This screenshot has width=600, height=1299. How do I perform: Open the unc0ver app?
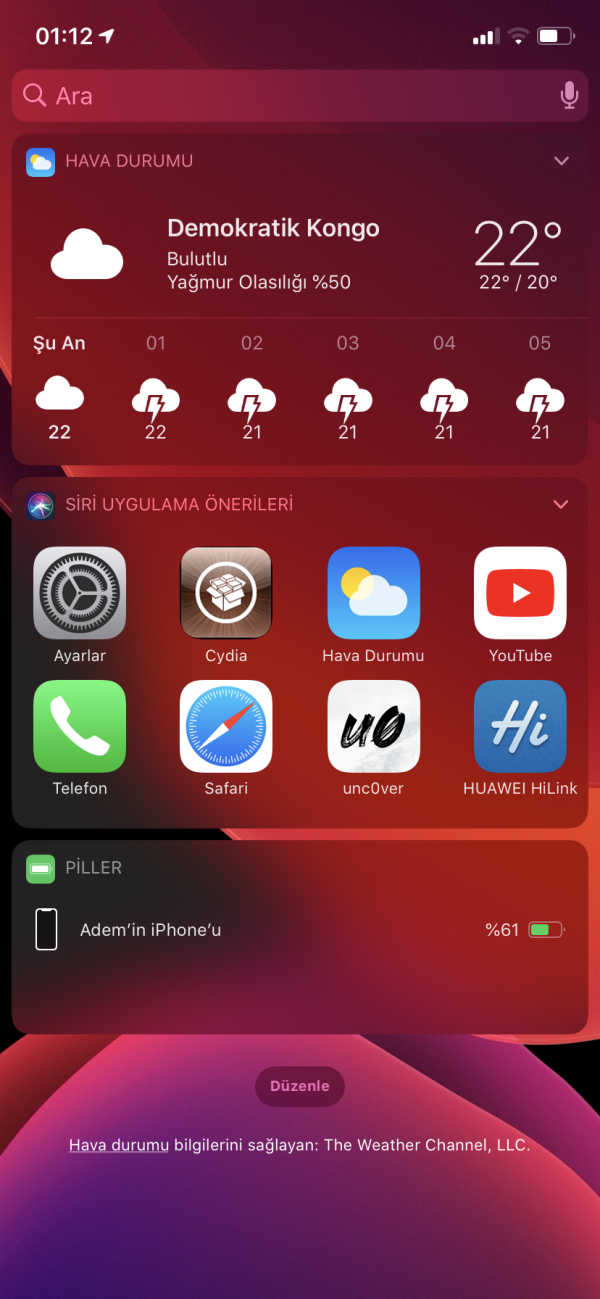click(x=373, y=726)
